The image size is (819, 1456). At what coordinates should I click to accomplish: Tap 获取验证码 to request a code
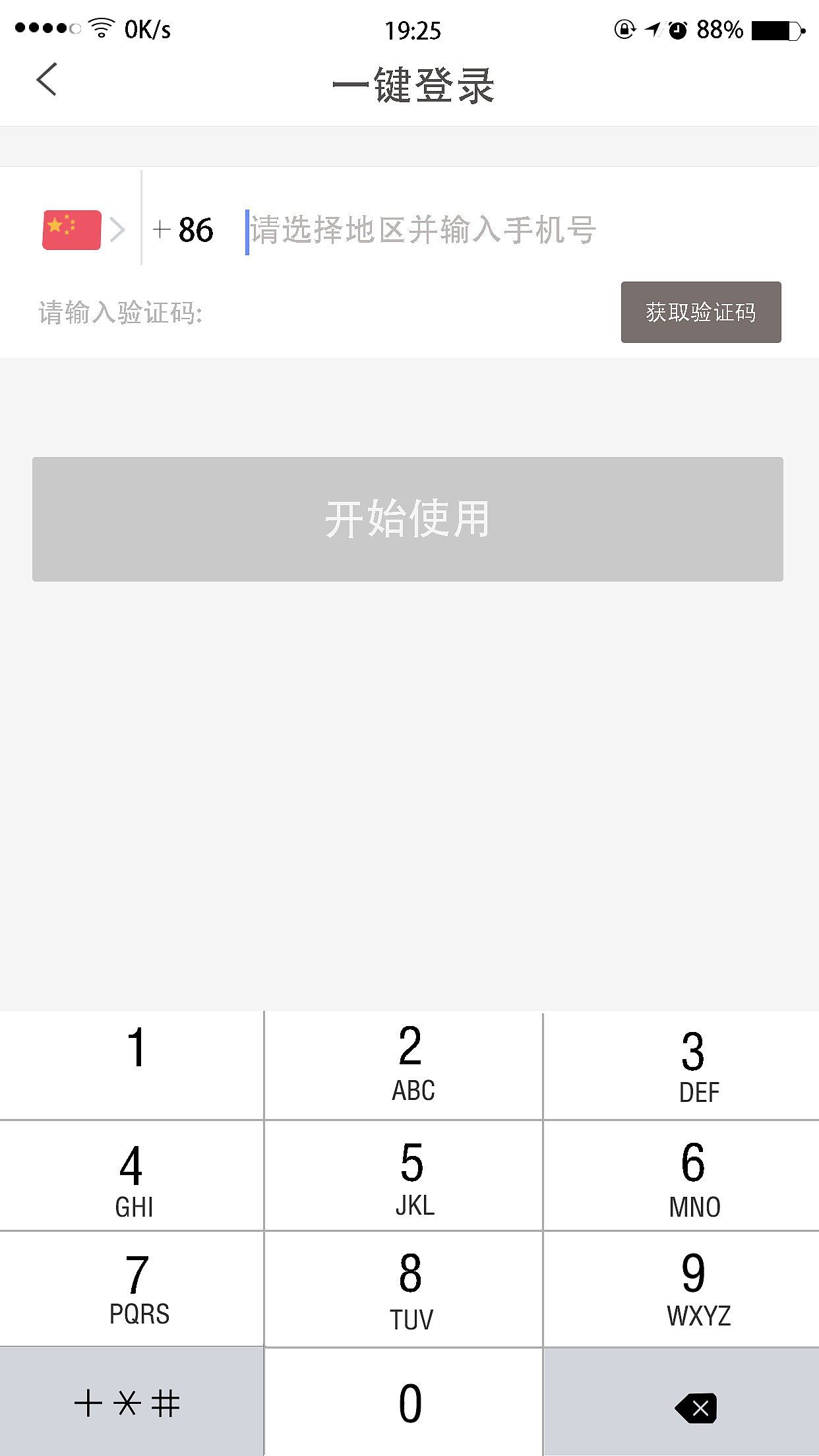(700, 312)
